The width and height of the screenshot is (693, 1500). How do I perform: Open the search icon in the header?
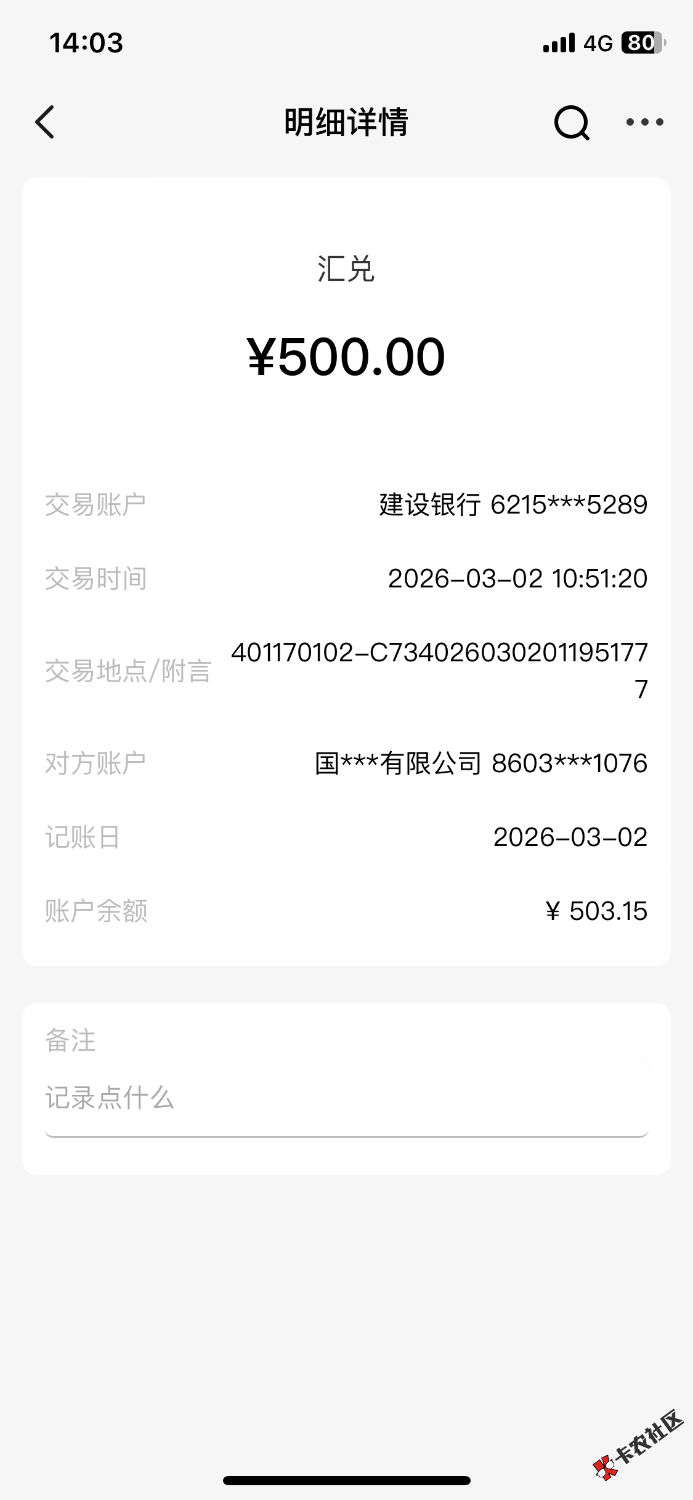(x=571, y=123)
